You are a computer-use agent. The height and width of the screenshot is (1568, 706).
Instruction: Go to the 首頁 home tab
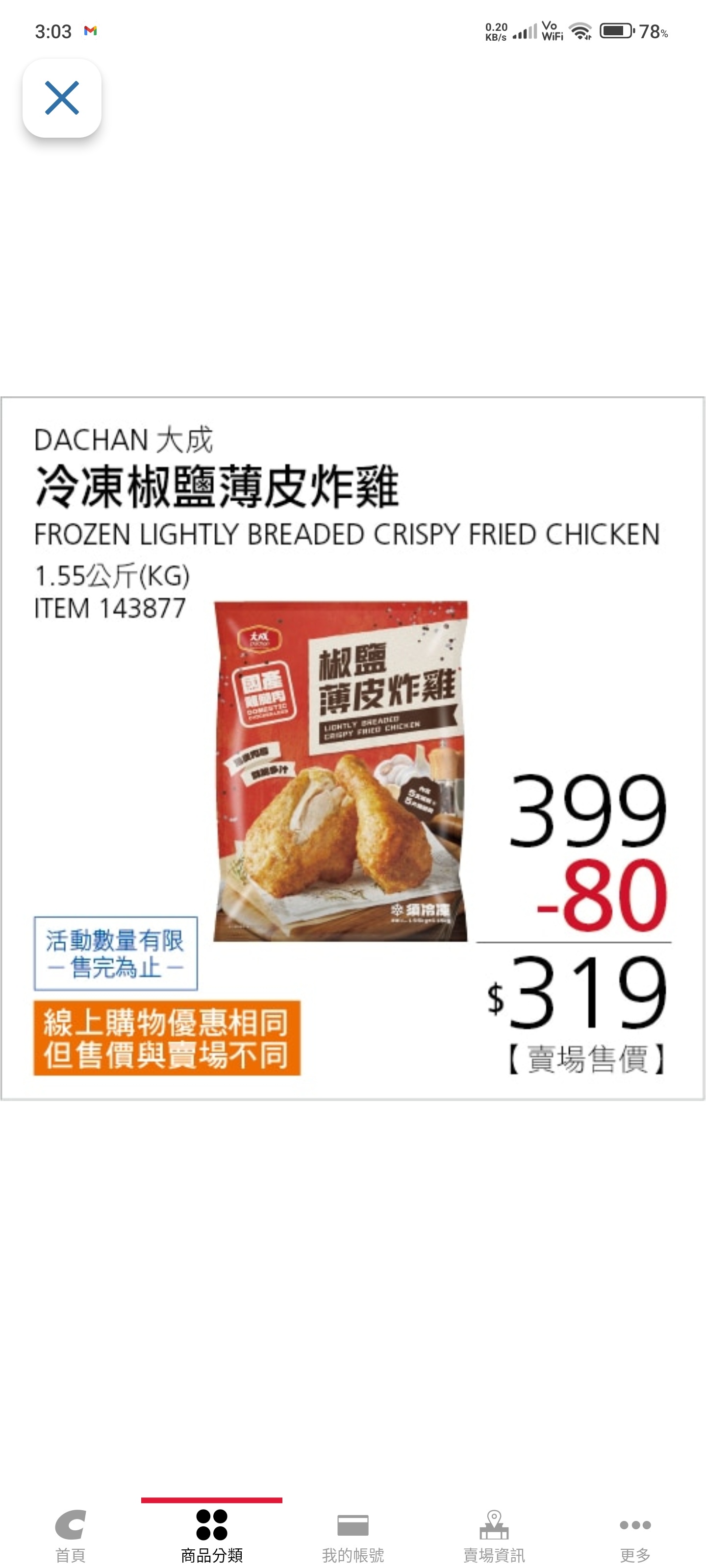pyautogui.click(x=71, y=1535)
